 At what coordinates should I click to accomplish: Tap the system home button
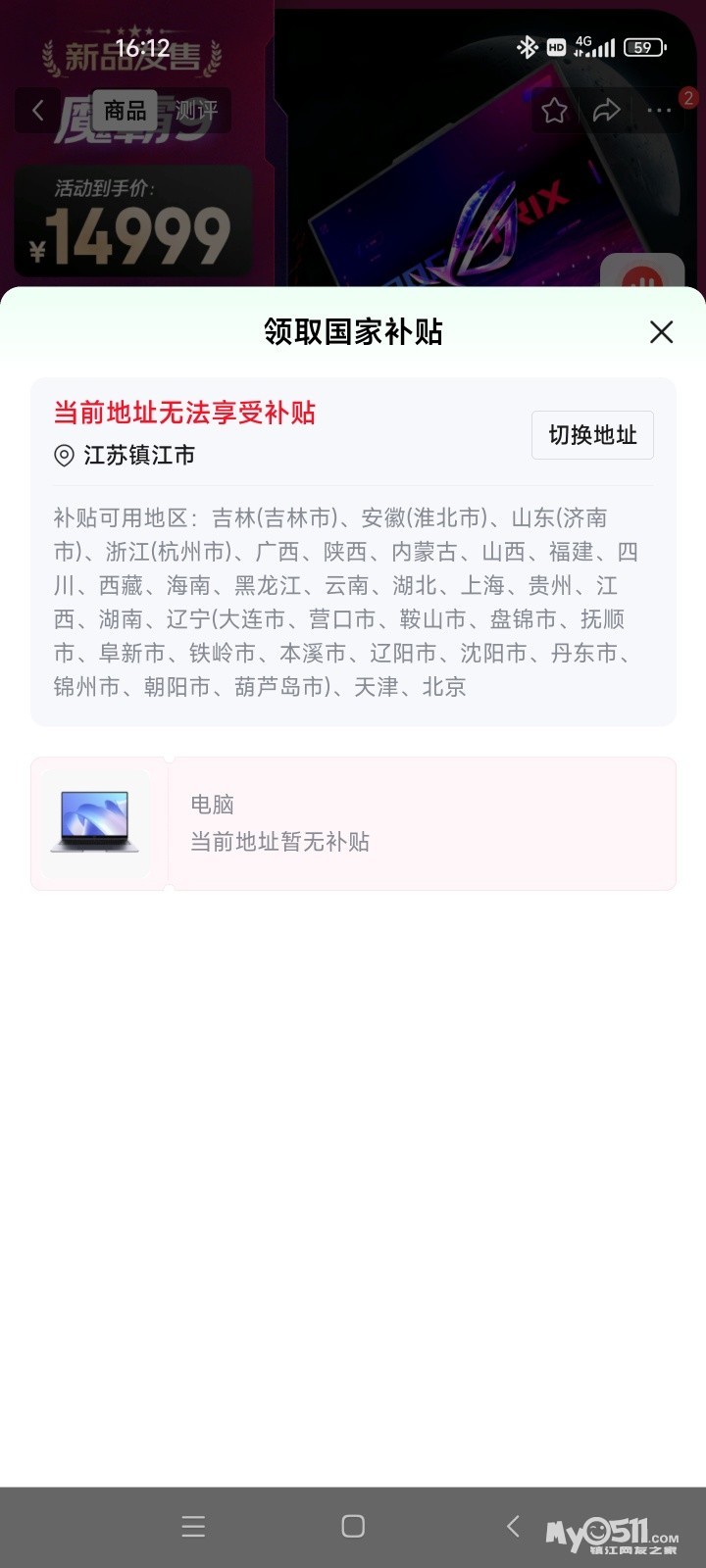(353, 1526)
